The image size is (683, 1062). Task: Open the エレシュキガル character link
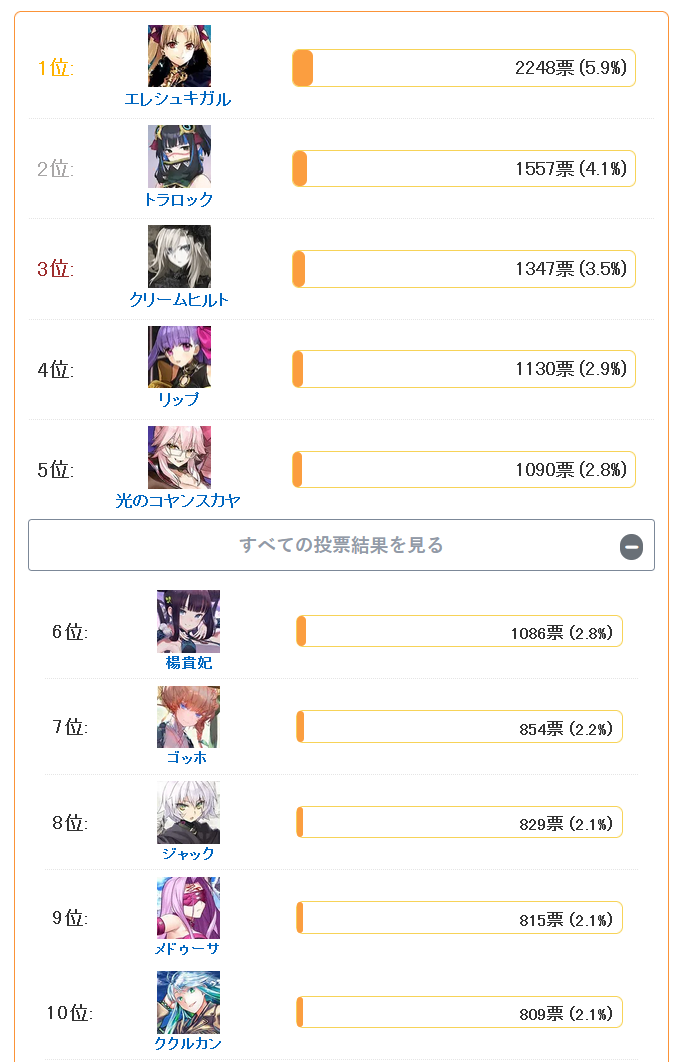tap(178, 99)
